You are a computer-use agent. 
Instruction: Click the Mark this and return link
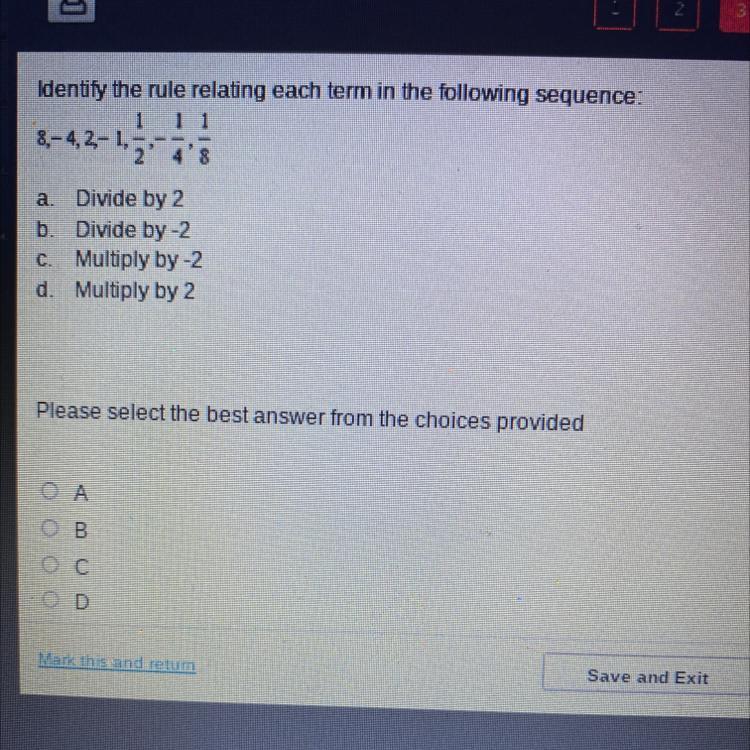point(116,663)
